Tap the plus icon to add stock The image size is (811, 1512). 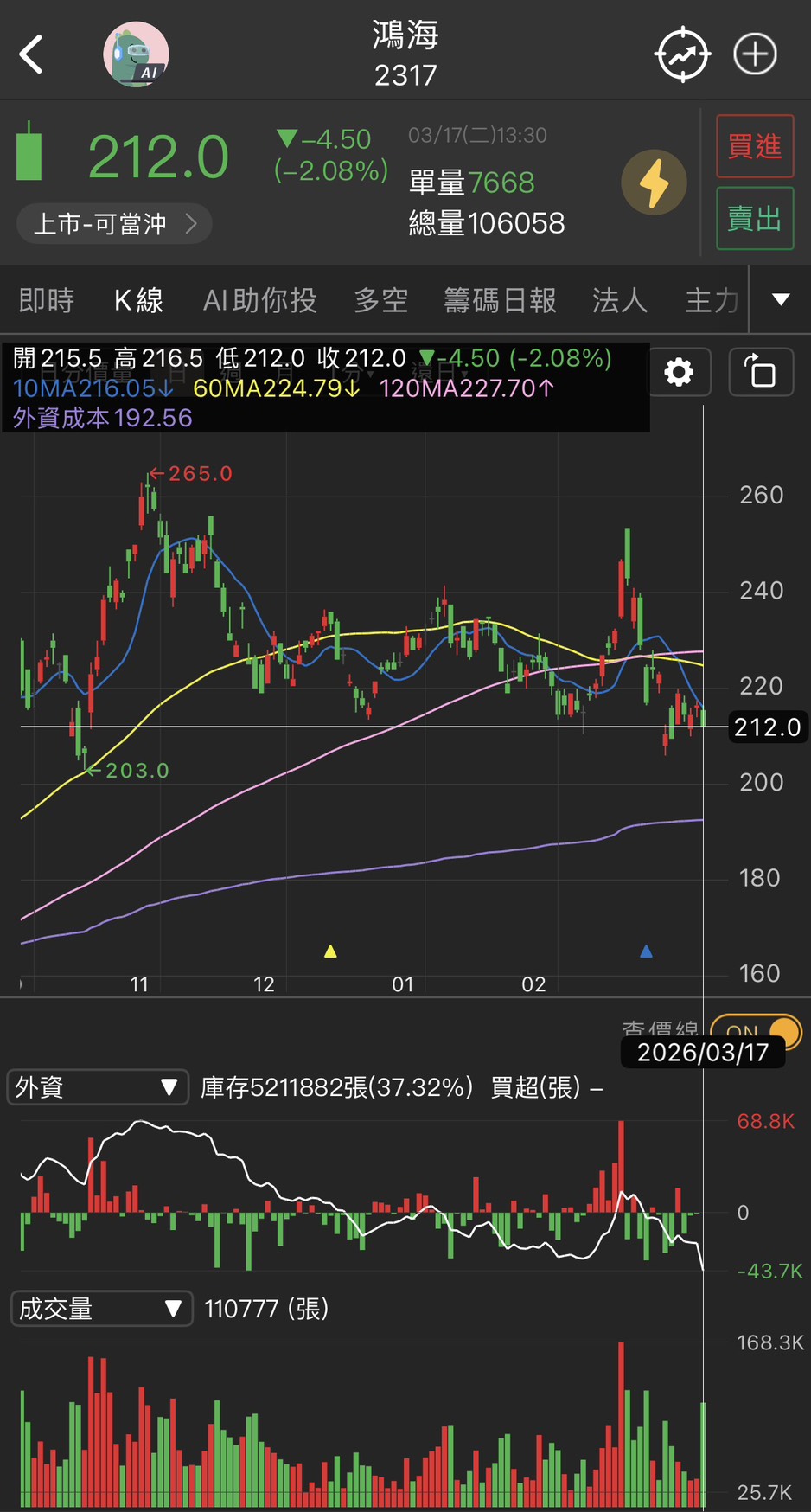tap(754, 54)
